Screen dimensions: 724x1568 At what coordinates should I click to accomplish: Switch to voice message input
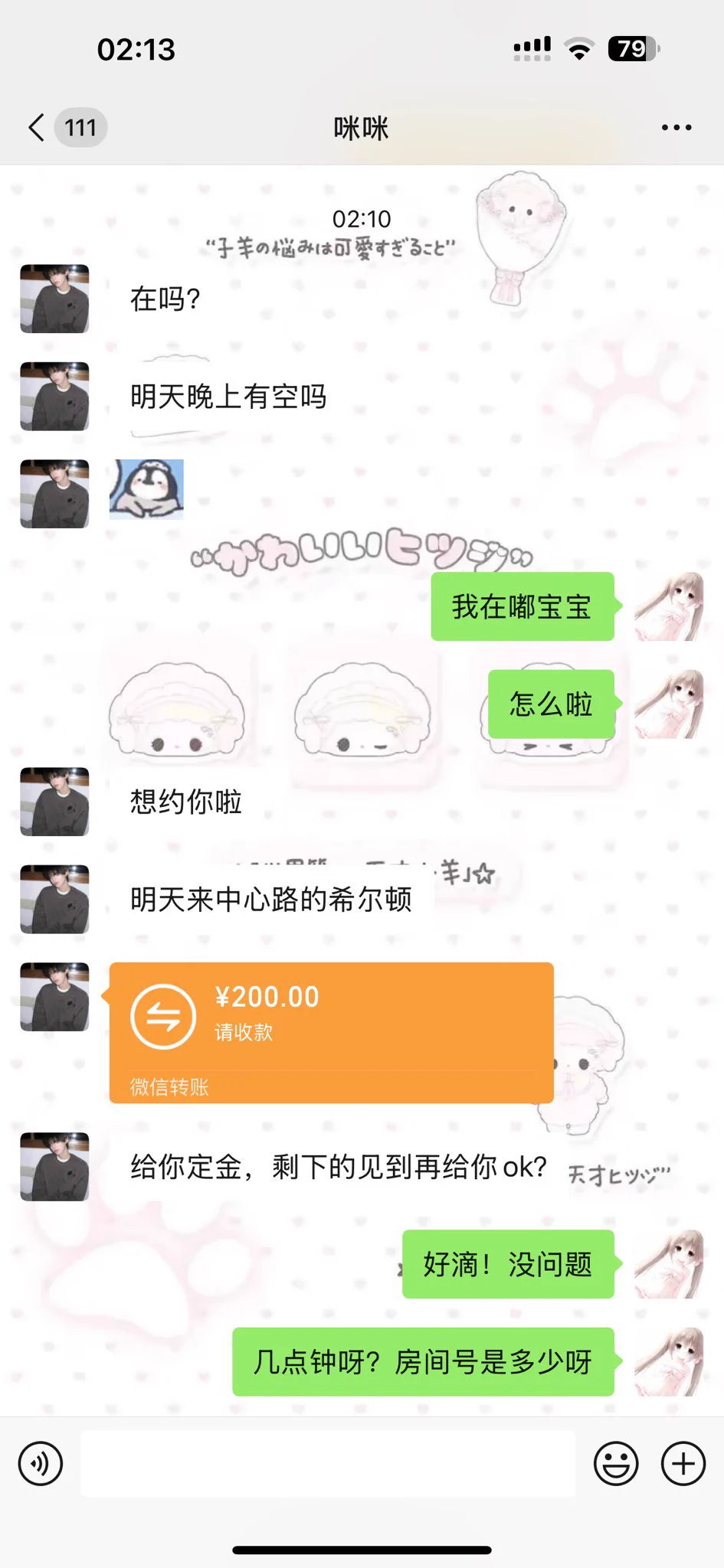click(x=41, y=1464)
